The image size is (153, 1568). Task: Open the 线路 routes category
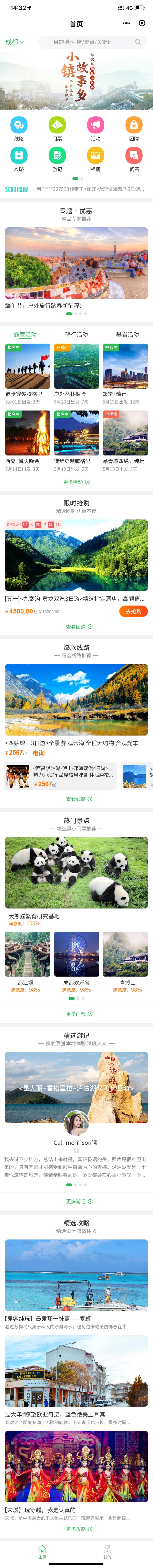click(x=19, y=127)
